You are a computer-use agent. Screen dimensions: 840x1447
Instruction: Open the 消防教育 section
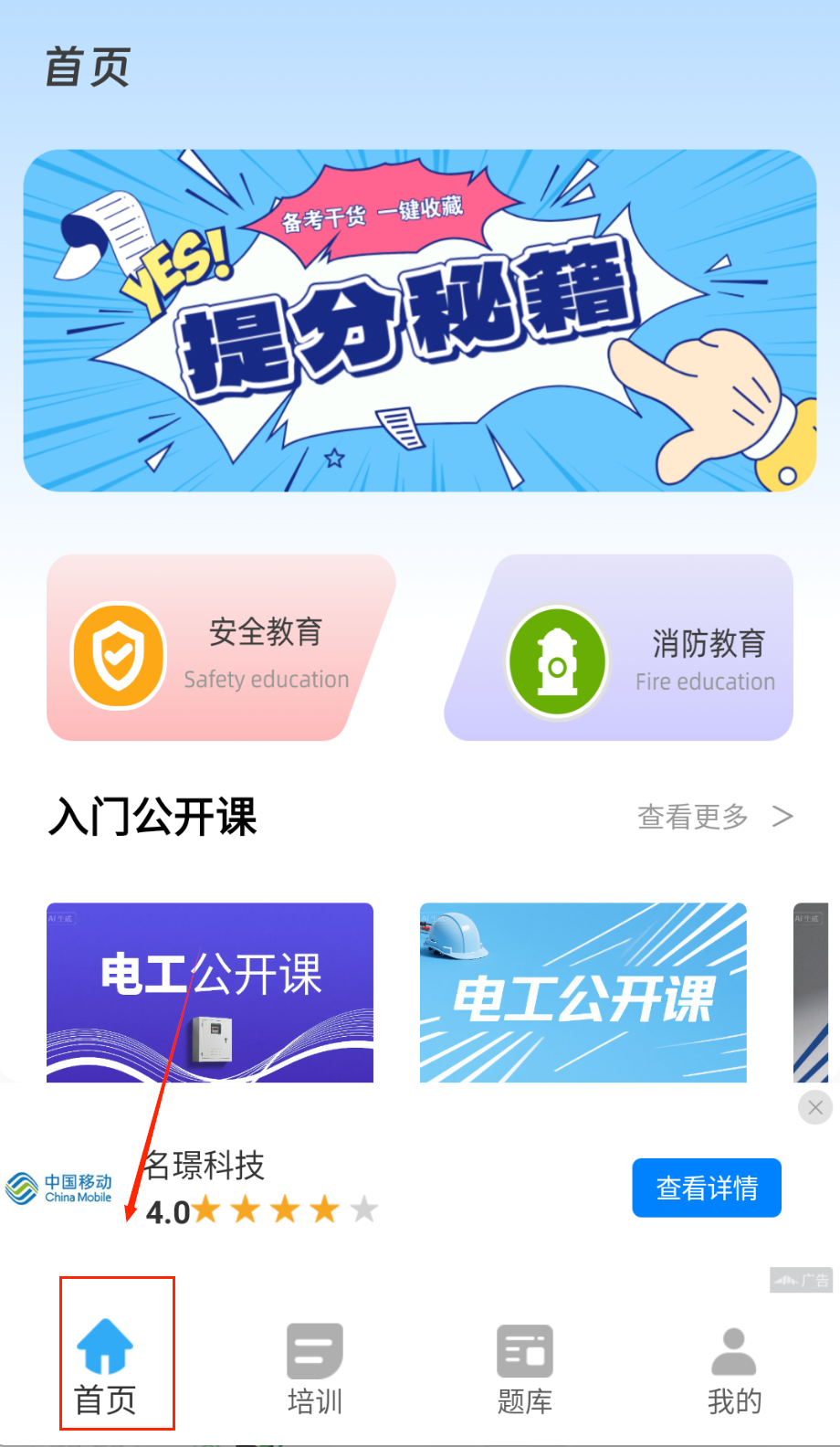pos(621,648)
